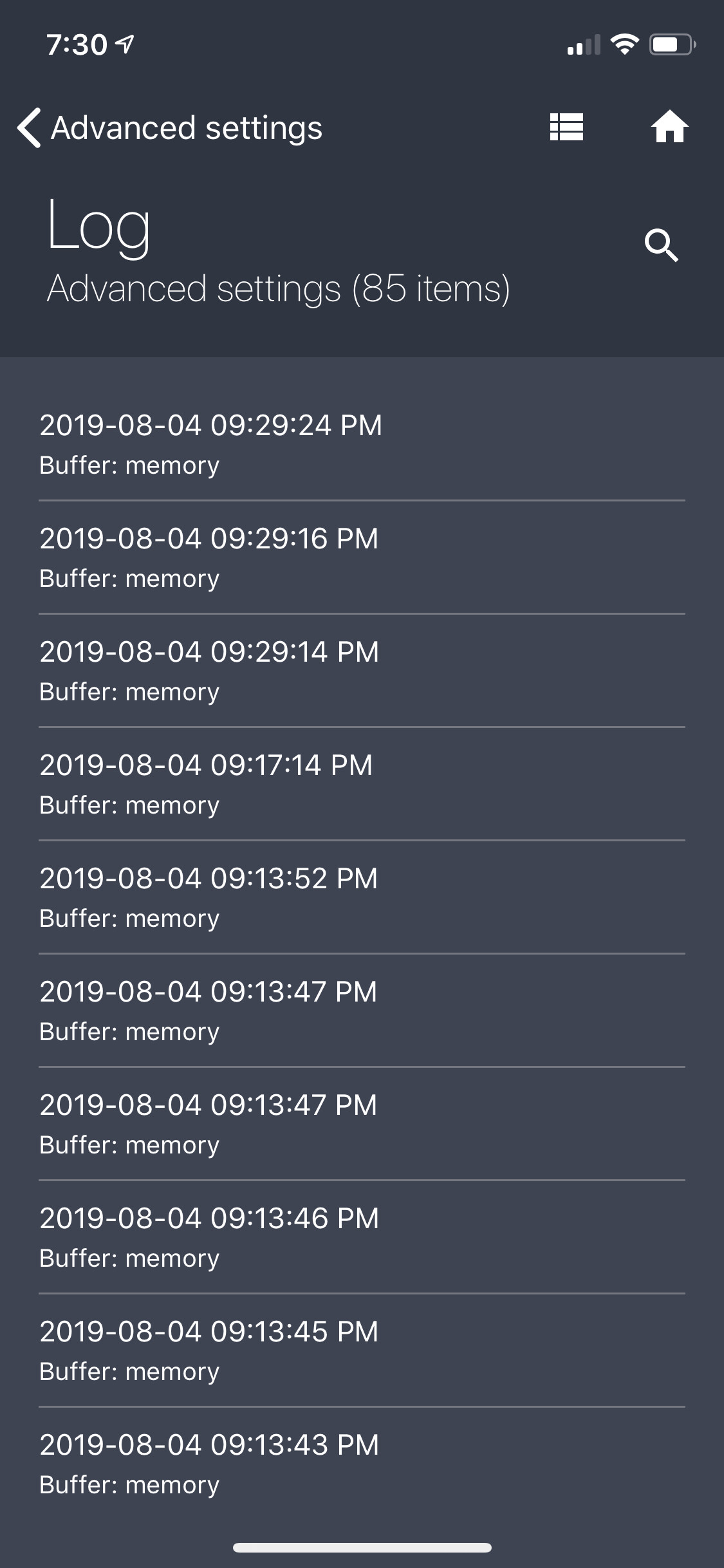
Task: View the 09:13:45 PM log entry
Action: point(362,1350)
